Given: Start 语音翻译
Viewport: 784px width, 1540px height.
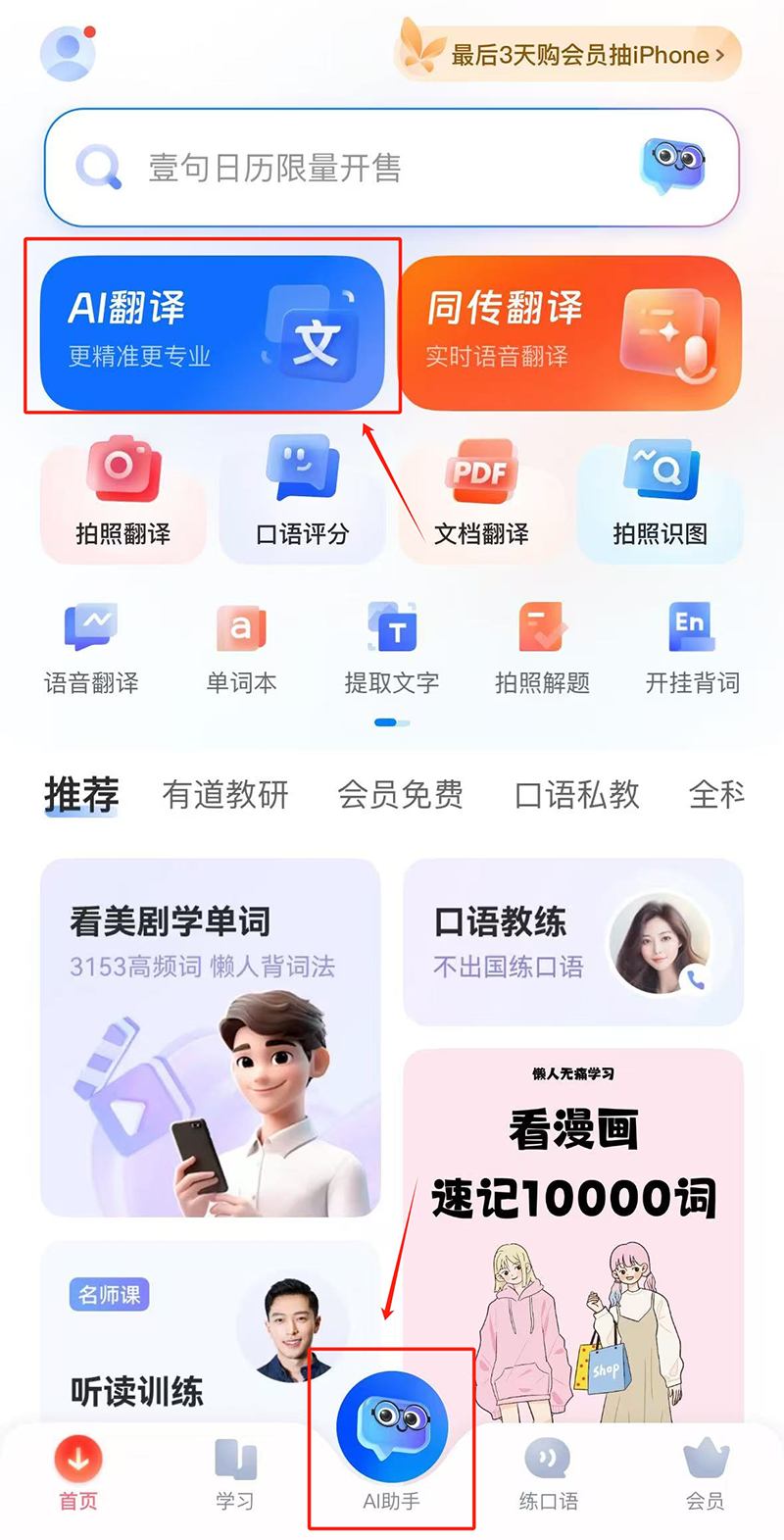Looking at the screenshot, I should click(x=91, y=649).
